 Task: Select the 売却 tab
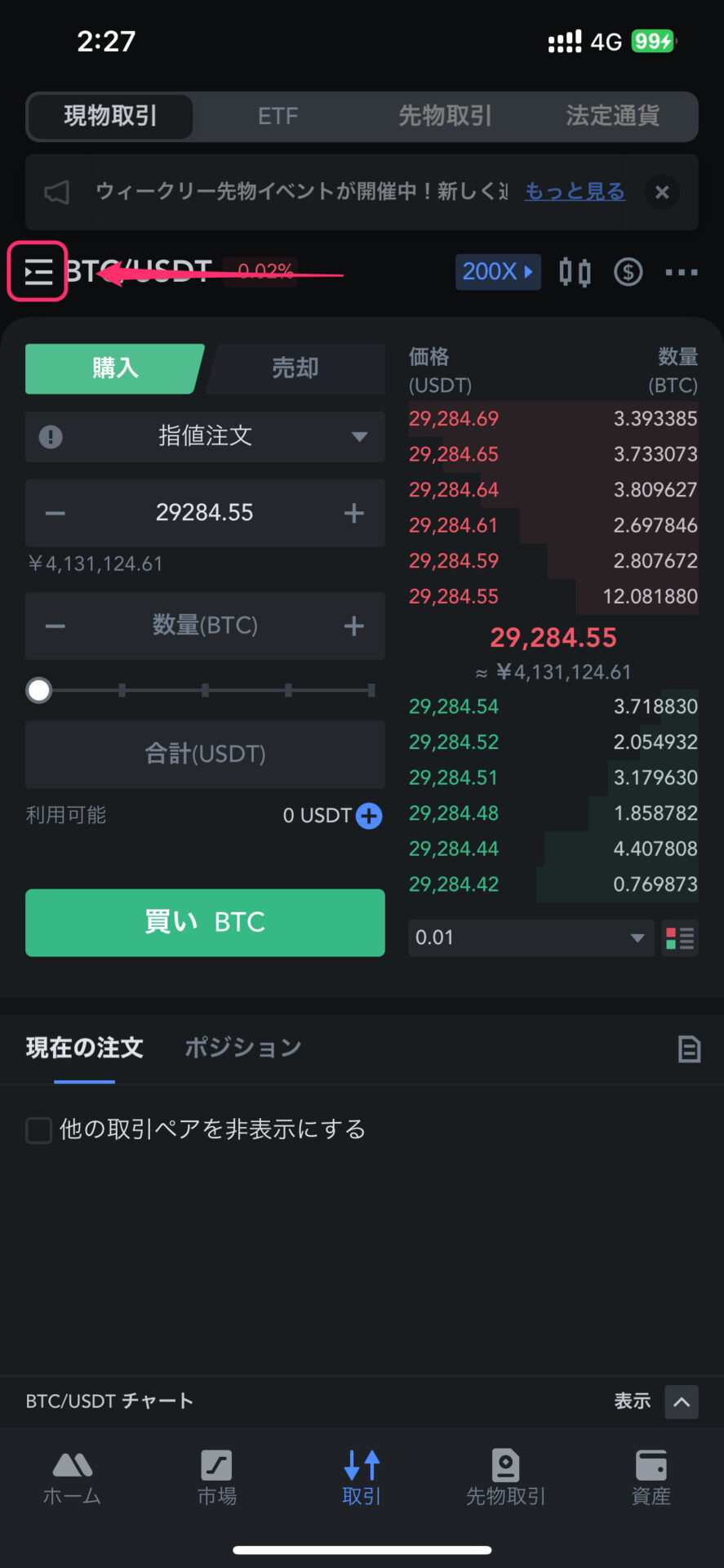pos(295,368)
